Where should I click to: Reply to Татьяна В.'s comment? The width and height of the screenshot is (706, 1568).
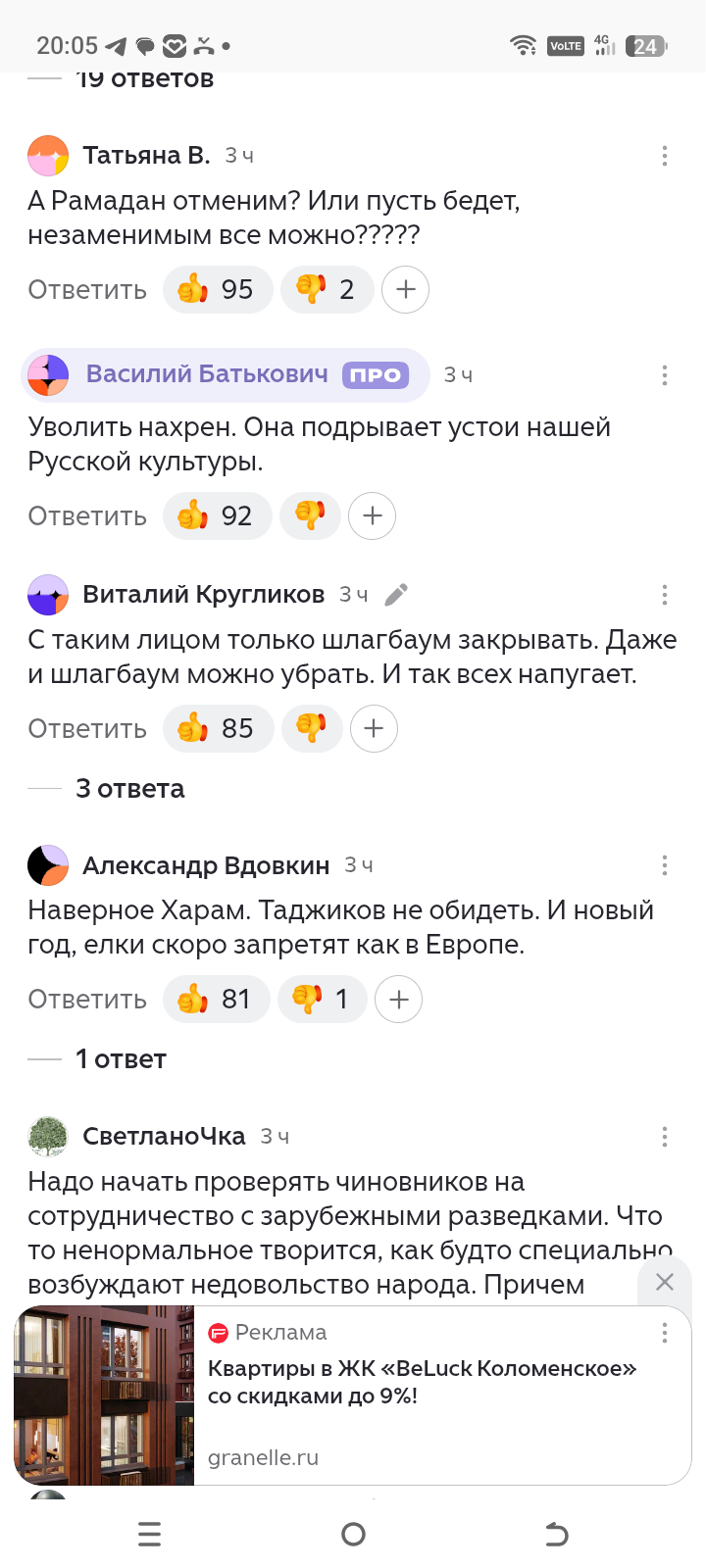87,290
